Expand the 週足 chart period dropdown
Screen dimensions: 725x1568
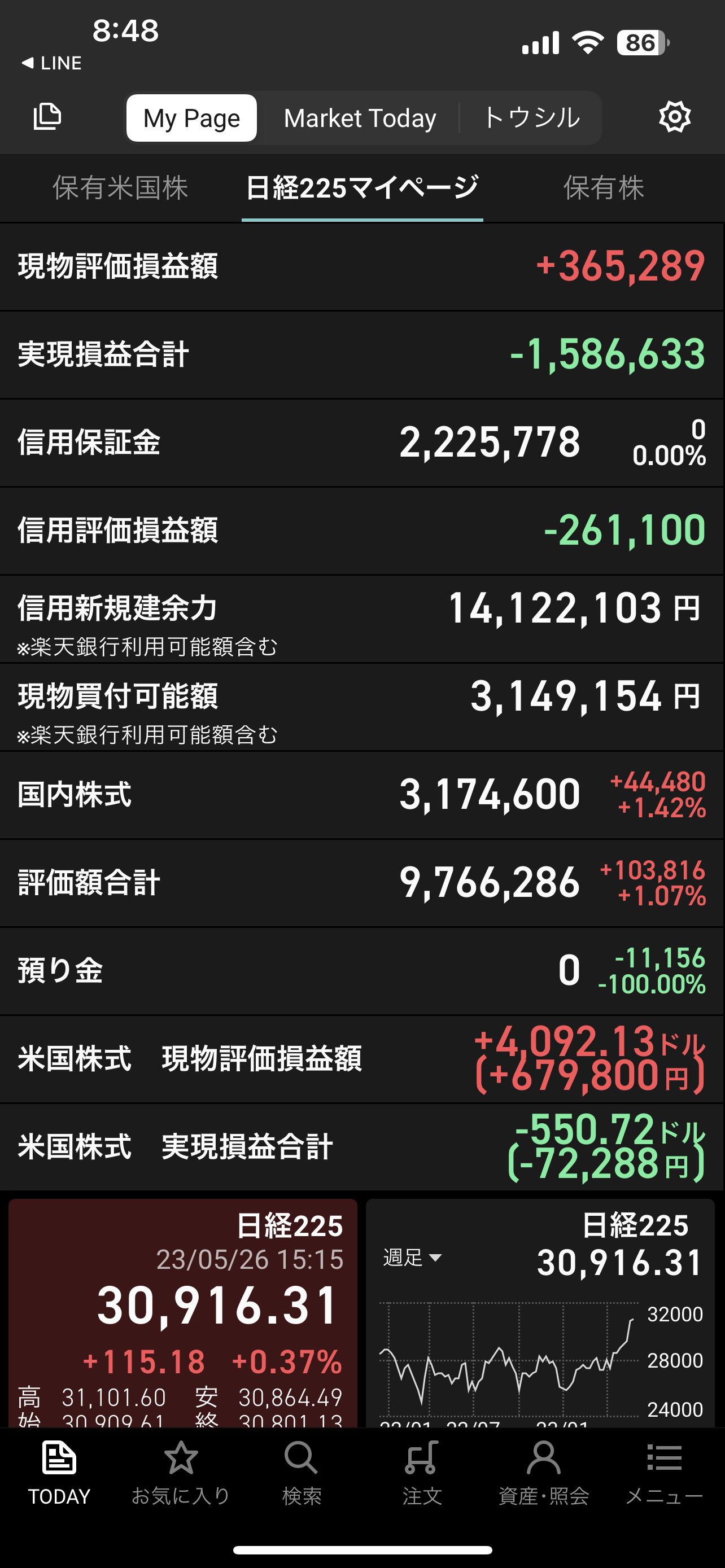click(x=412, y=1258)
